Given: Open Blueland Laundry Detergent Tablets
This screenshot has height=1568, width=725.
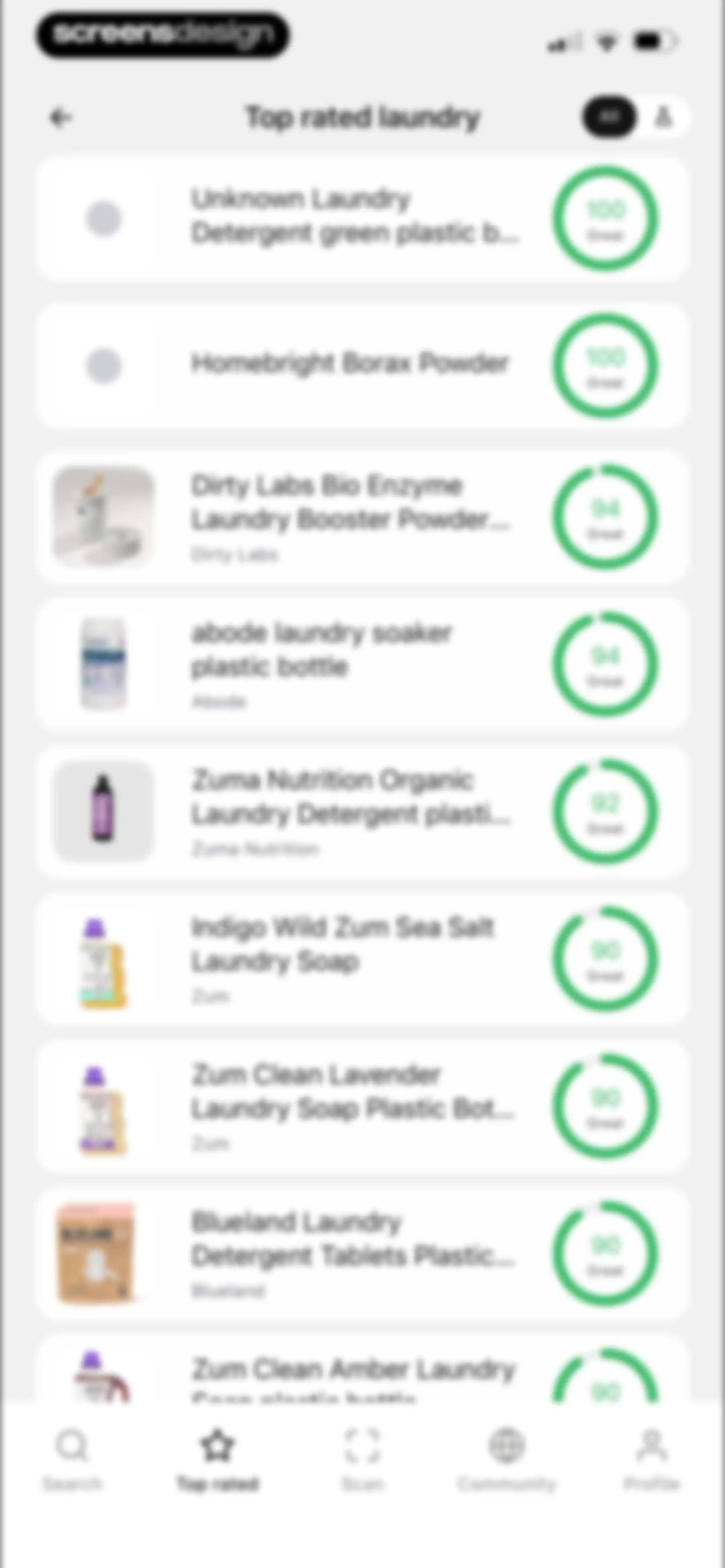Looking at the screenshot, I should [361, 1253].
